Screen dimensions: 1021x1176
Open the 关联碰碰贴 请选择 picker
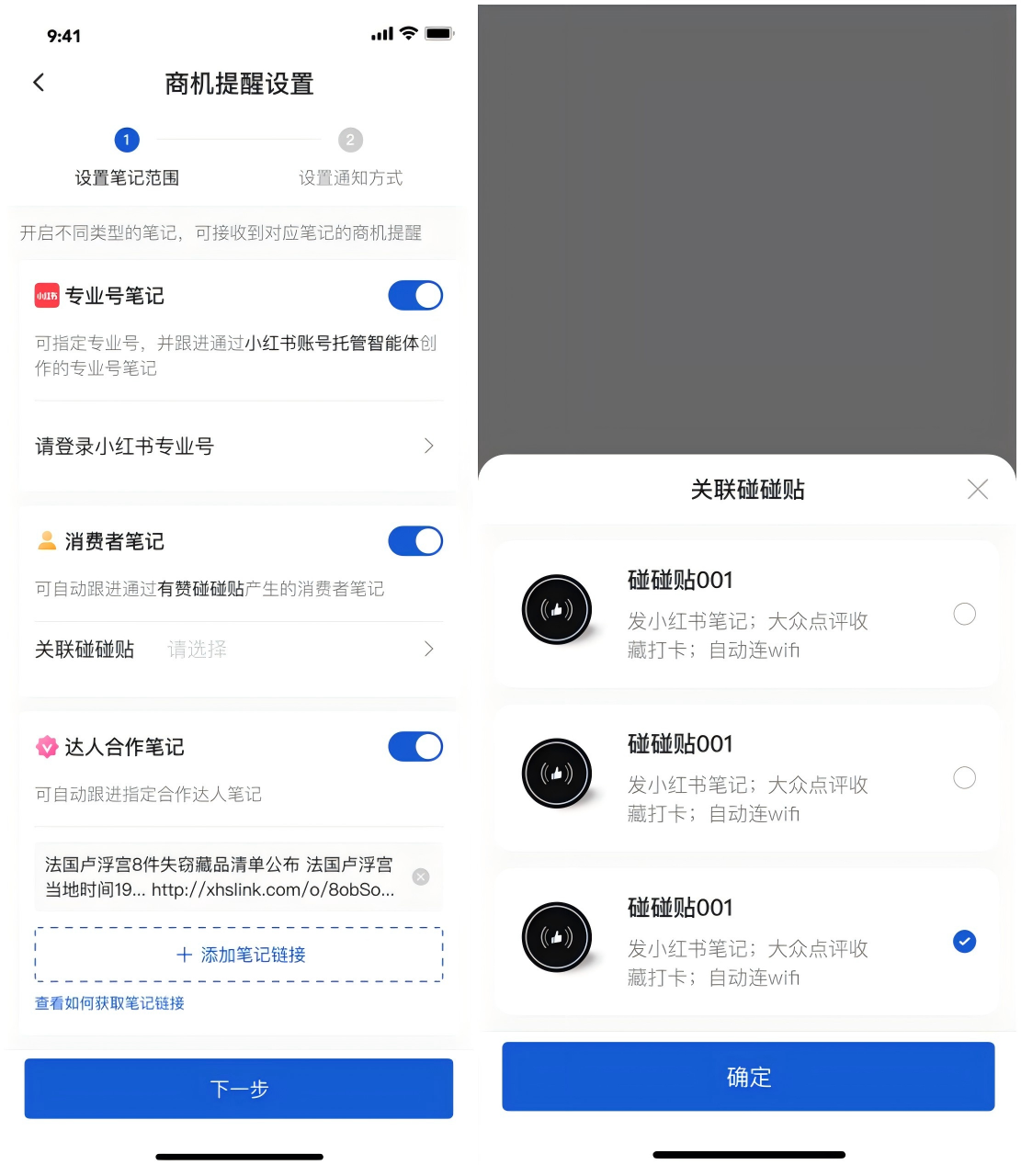[427, 649]
